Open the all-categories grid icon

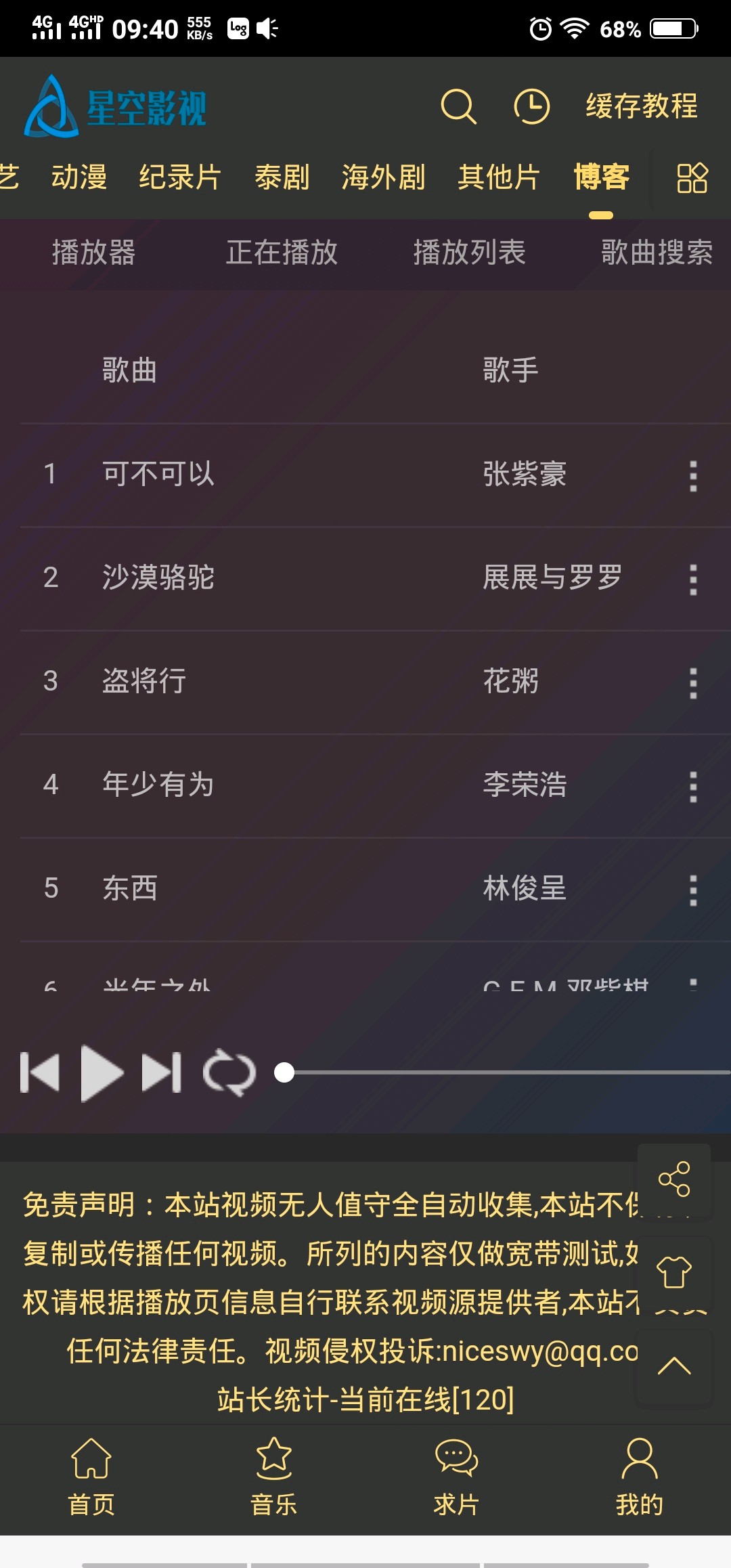[x=692, y=178]
